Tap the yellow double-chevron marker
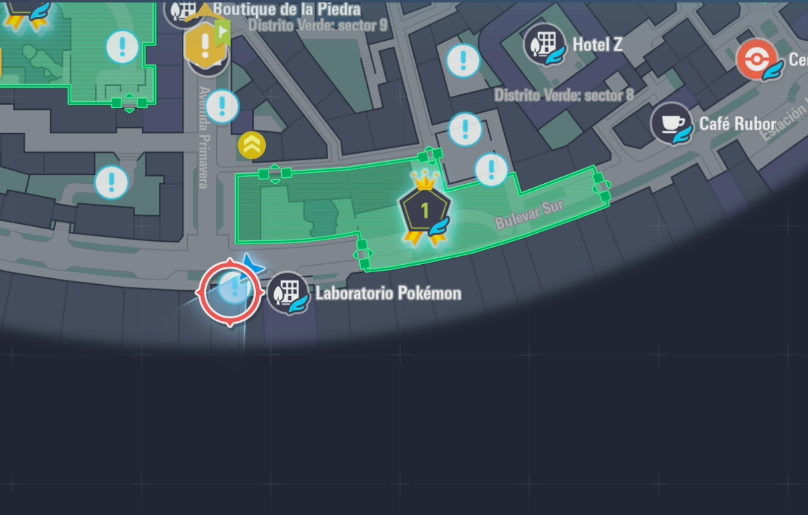The image size is (808, 515). tap(252, 146)
